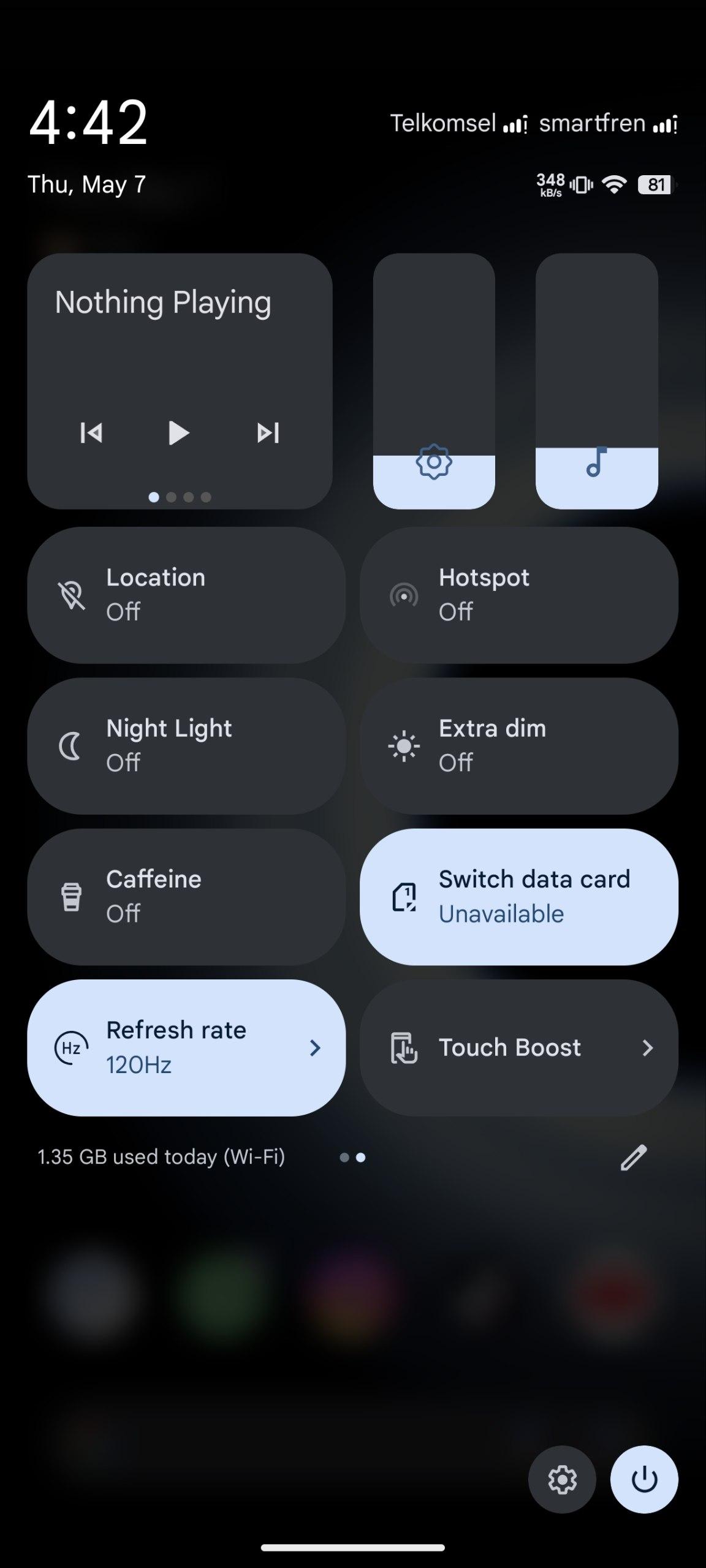This screenshot has width=706, height=1568.
Task: Open system settings with the gear icon
Action: (x=562, y=1480)
